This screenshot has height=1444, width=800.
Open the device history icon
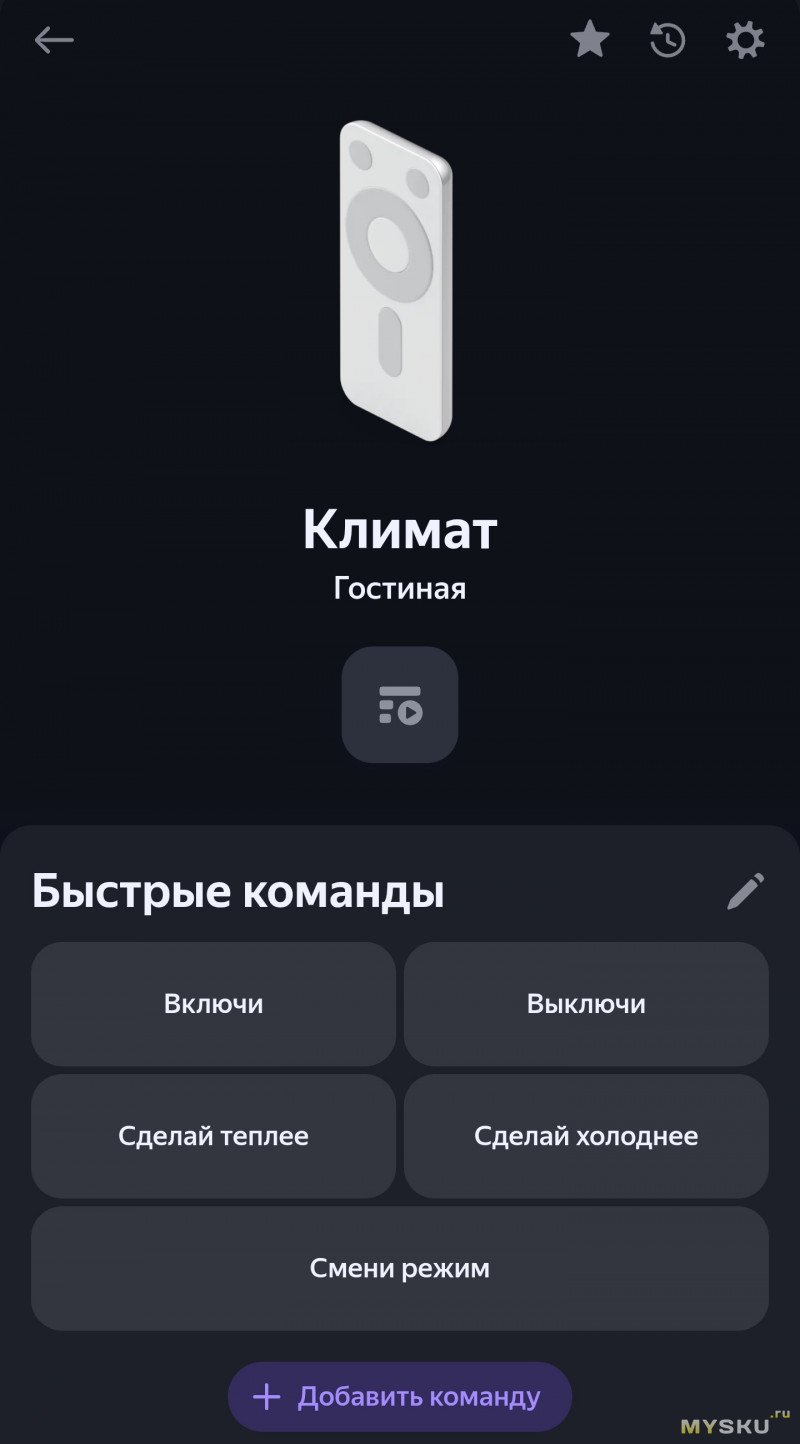[667, 40]
